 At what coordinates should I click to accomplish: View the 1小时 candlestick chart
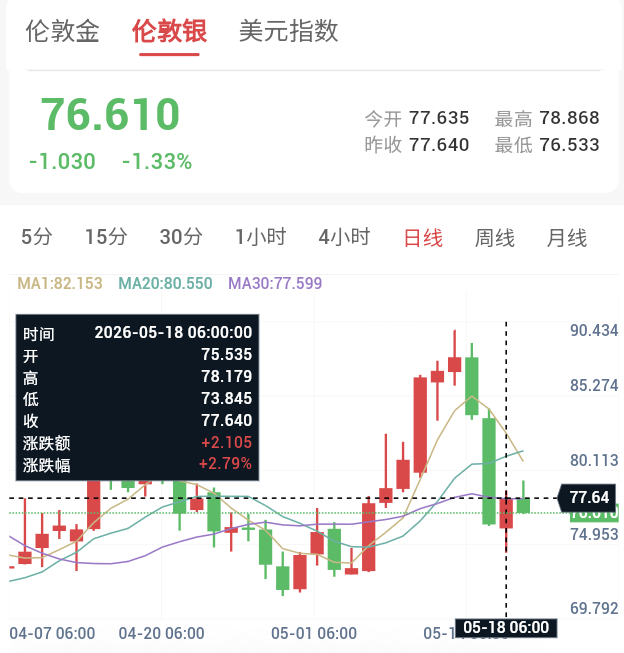coord(261,237)
